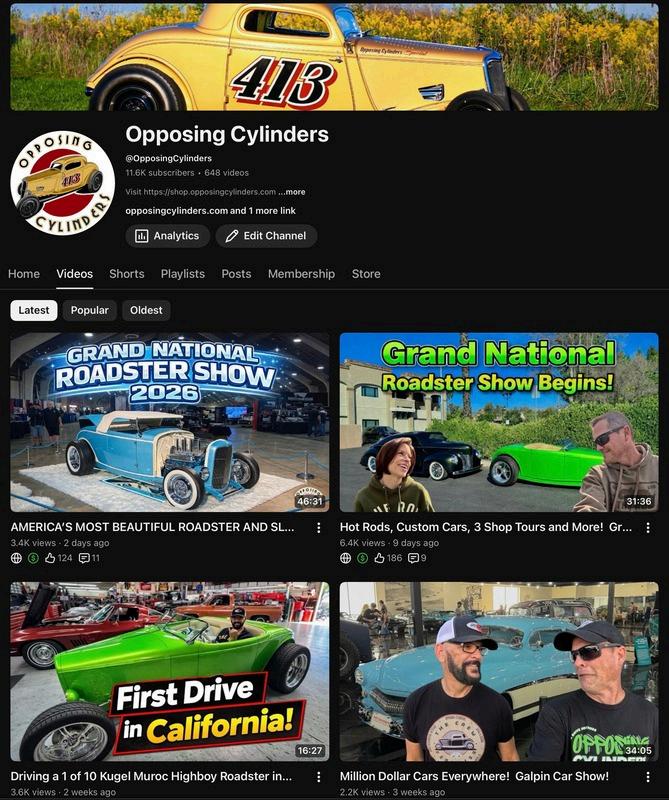Open the Store tab
Image resolution: width=669 pixels, height=800 pixels.
click(x=366, y=274)
